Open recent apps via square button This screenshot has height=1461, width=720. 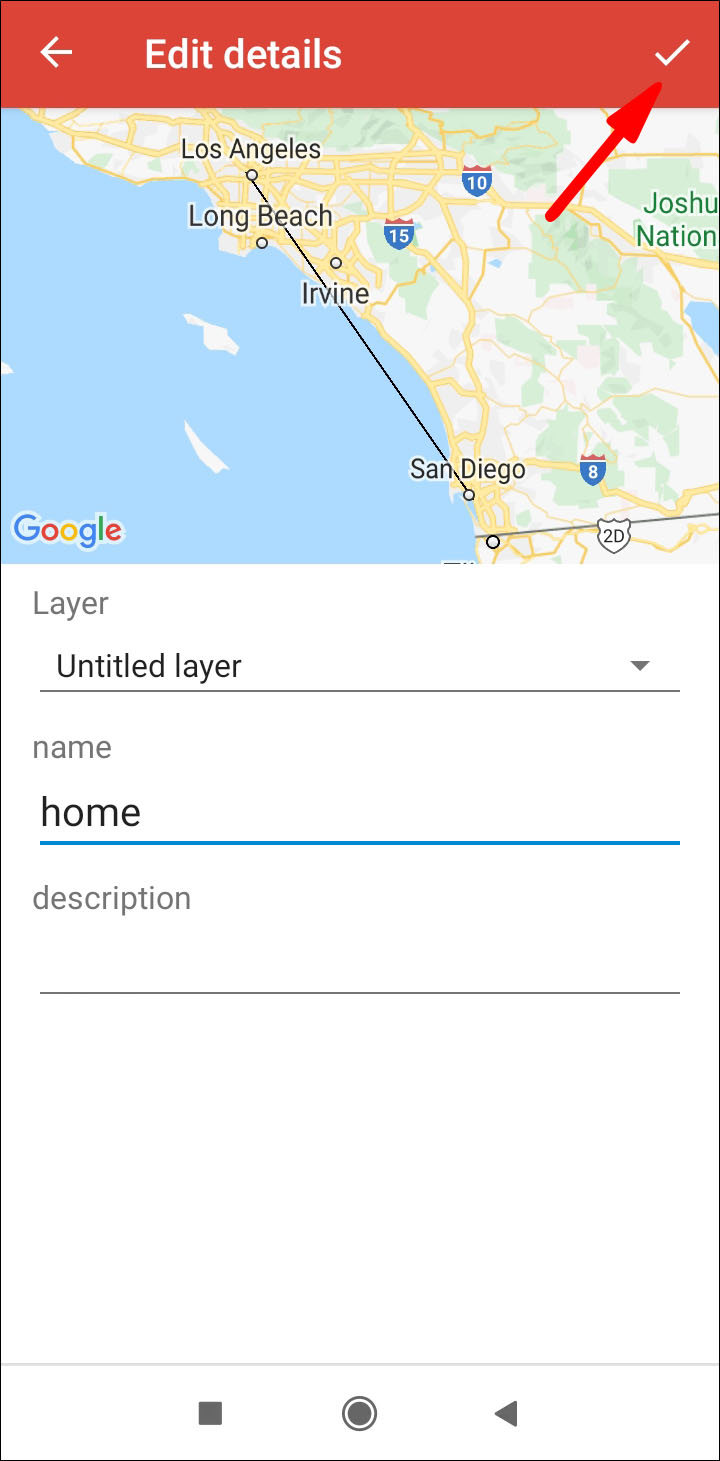[x=210, y=1413]
